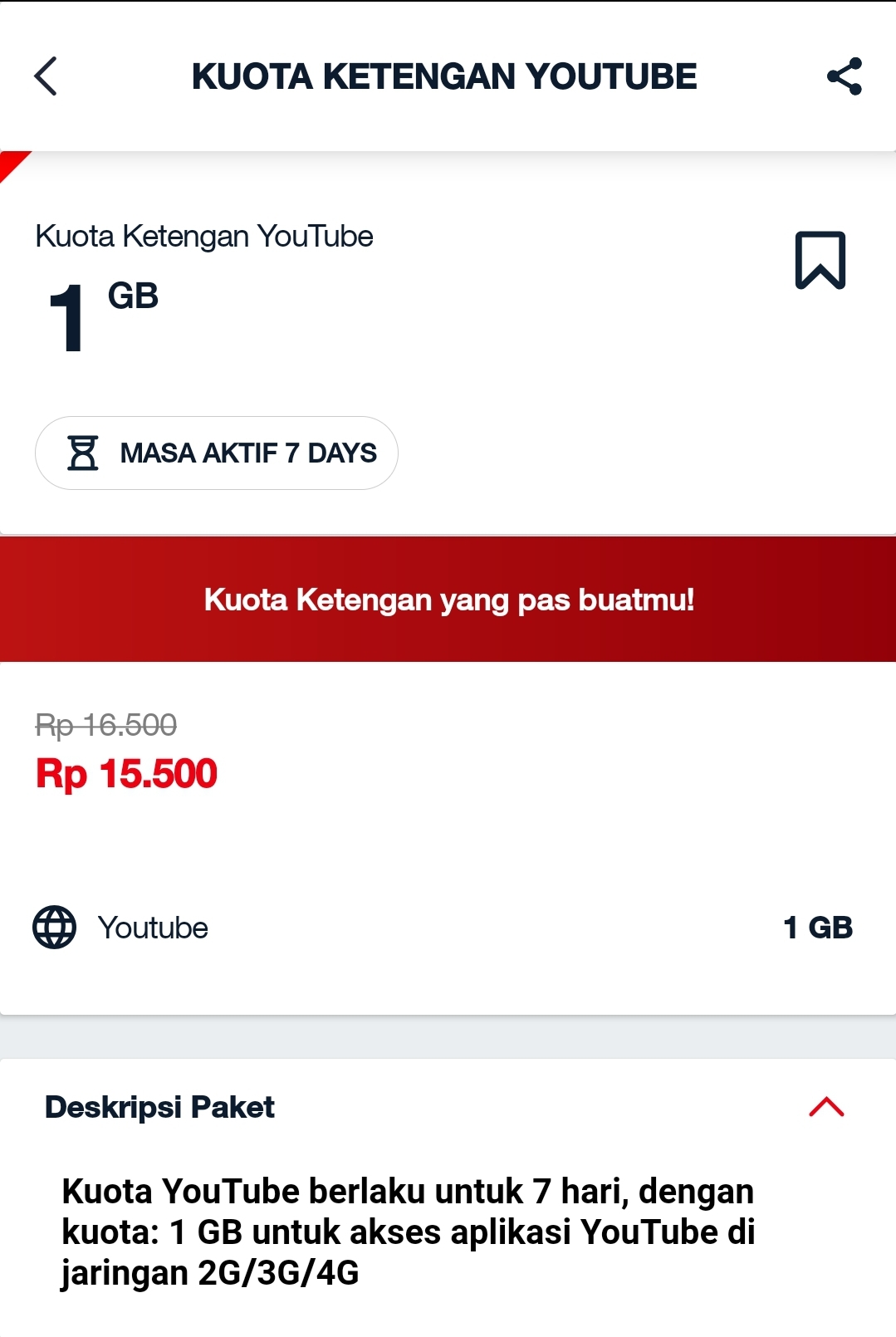Tap the Youtube quota row showing 1 GB
The height and width of the screenshot is (1337, 896).
pyautogui.click(x=448, y=928)
